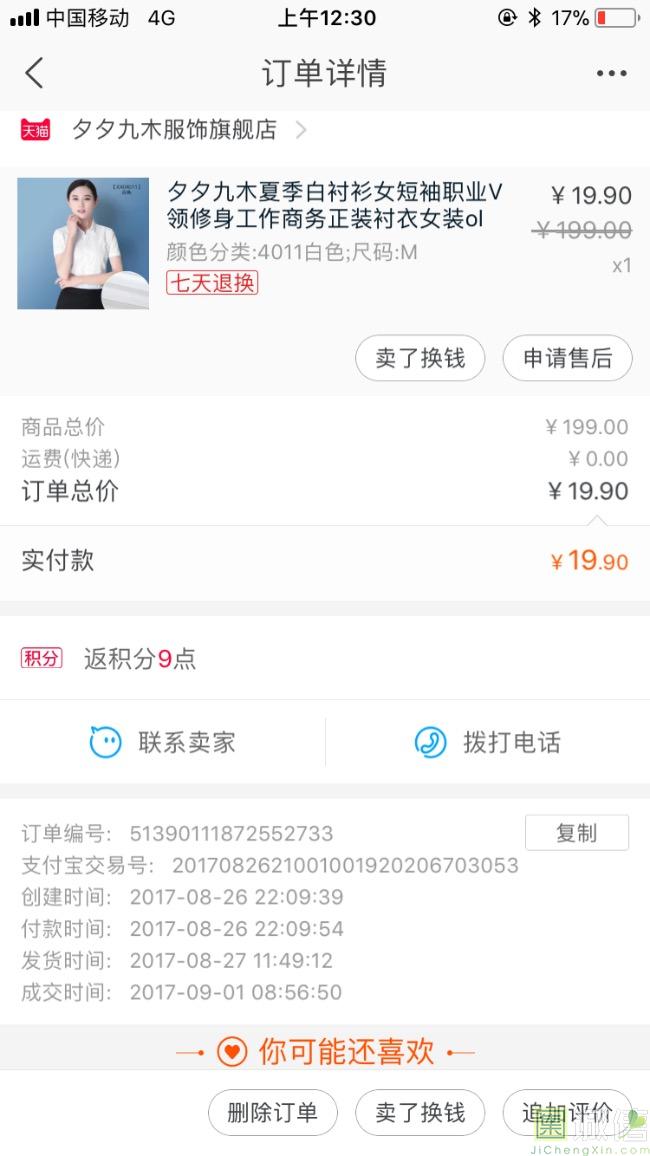Open the three-dot overflow menu
650x1156 pixels.
pyautogui.click(x=611, y=73)
